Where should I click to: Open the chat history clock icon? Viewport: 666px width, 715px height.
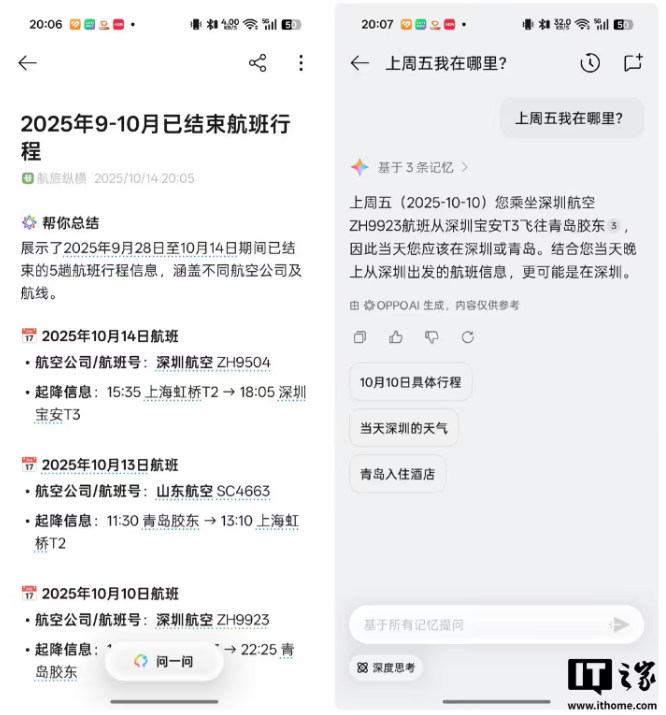590,63
